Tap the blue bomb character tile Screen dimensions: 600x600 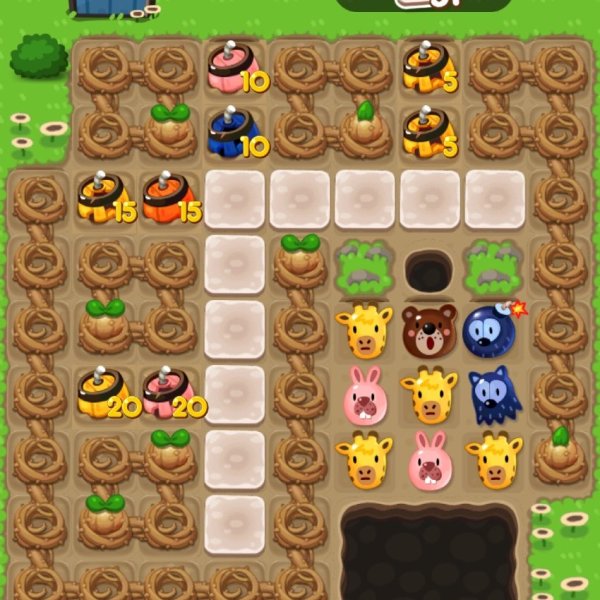492,331
